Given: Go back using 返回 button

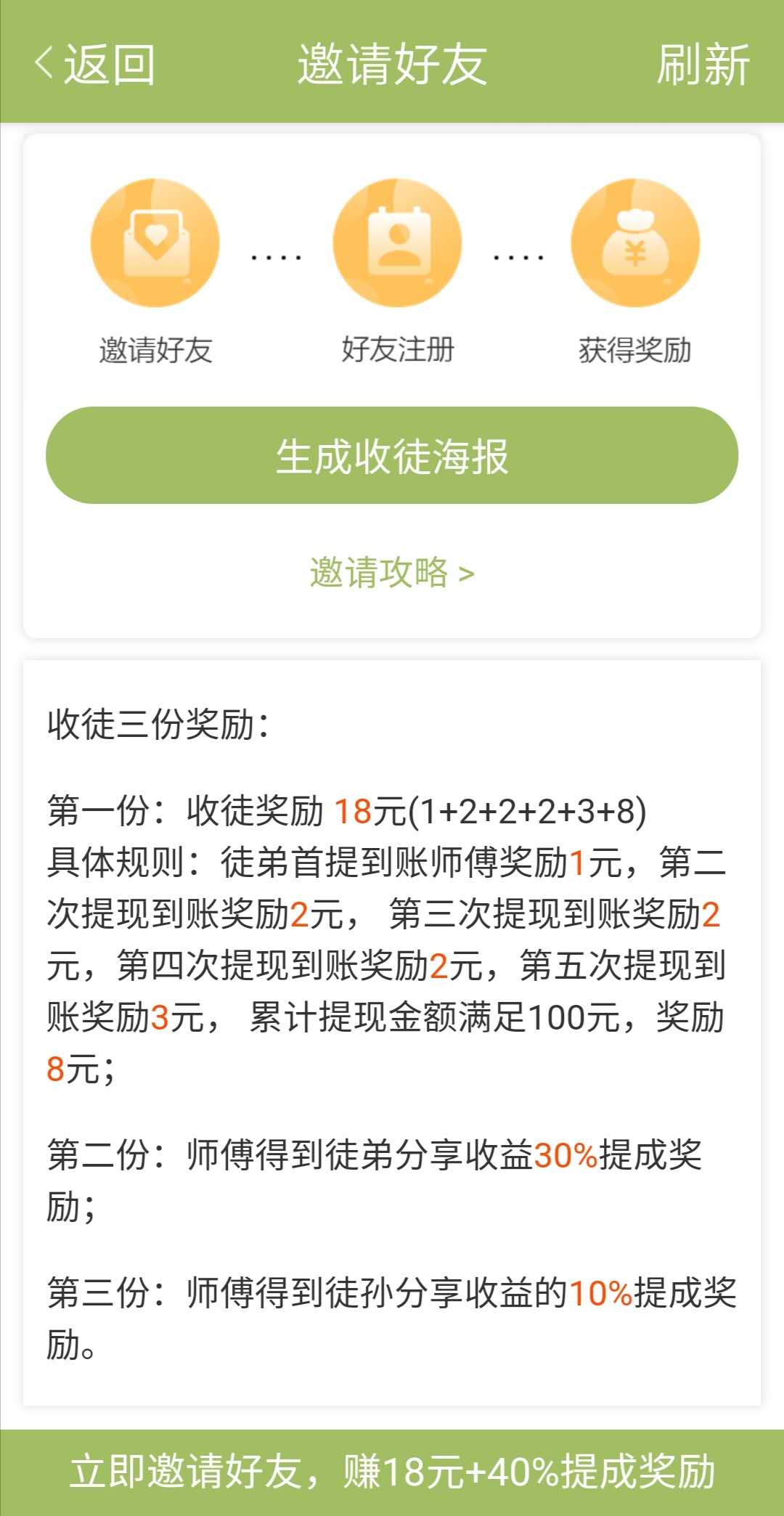Looking at the screenshot, I should click(x=94, y=64).
